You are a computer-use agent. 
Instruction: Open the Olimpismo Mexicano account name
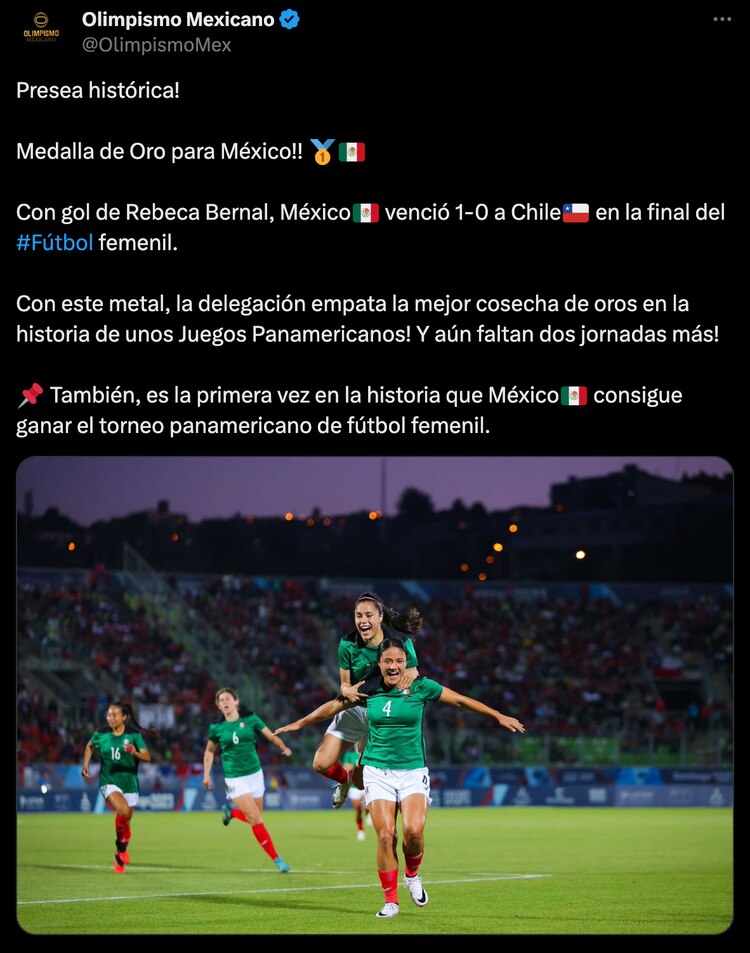178,19
